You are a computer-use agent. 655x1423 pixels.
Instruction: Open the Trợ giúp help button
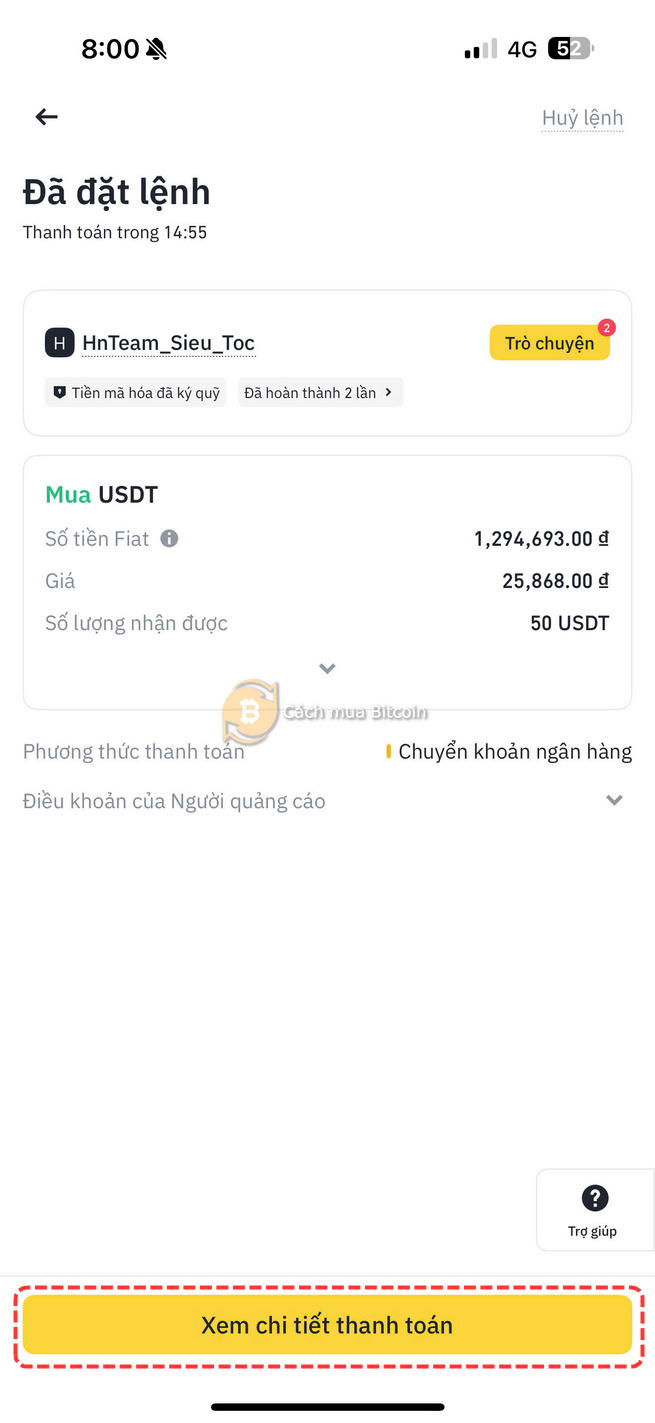(x=592, y=1210)
